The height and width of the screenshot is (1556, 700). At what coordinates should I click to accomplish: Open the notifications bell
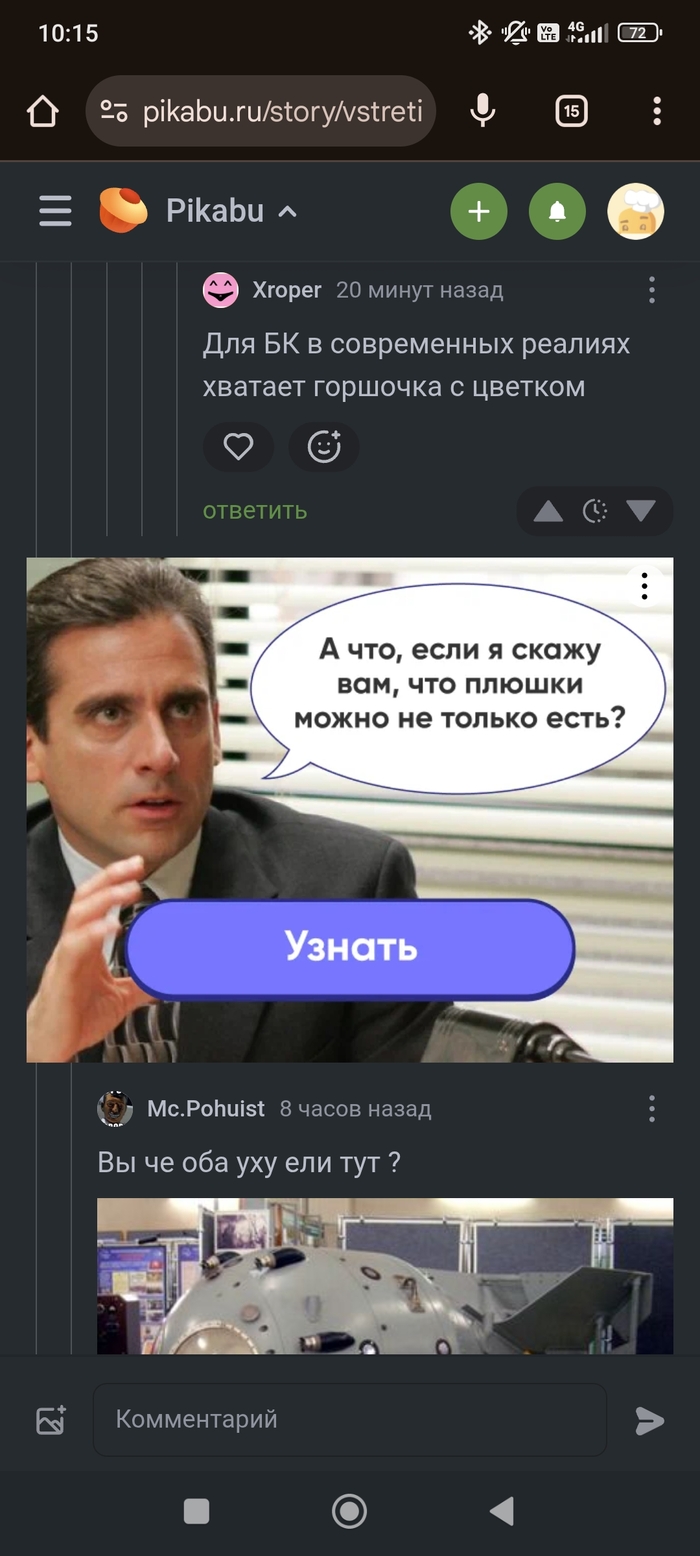click(557, 211)
